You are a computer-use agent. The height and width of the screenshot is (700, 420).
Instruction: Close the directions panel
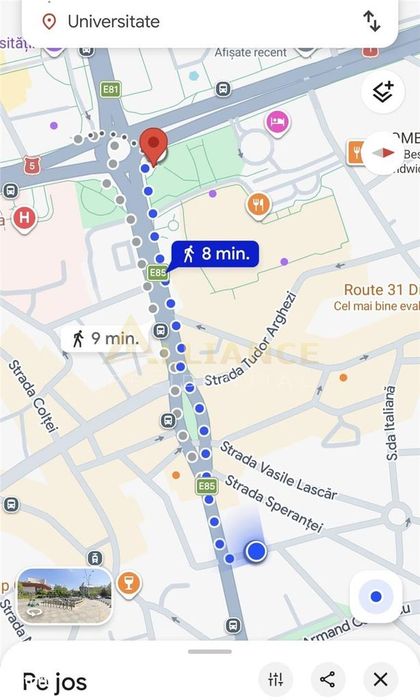pos(380,679)
